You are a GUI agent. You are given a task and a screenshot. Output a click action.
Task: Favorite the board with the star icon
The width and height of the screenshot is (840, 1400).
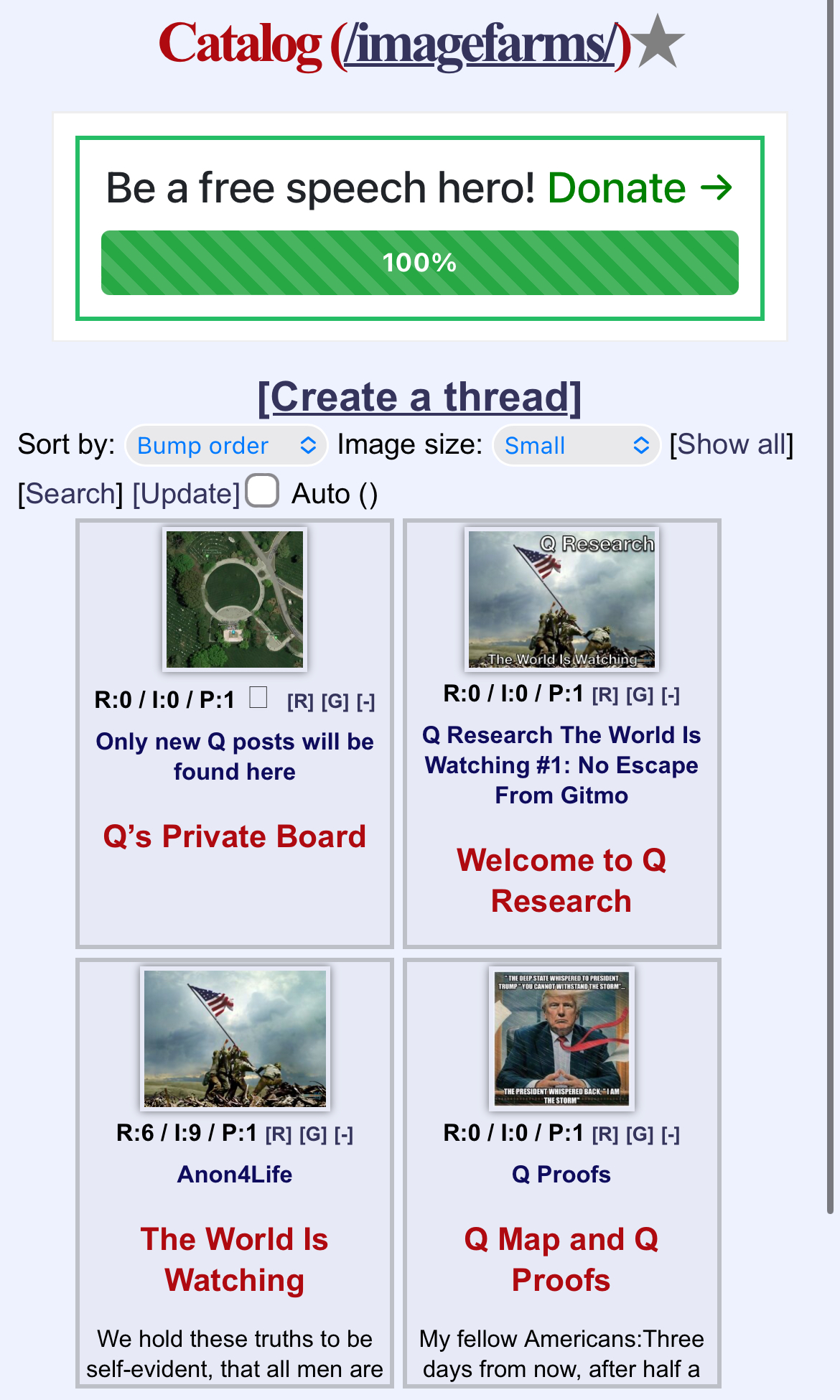click(x=660, y=42)
